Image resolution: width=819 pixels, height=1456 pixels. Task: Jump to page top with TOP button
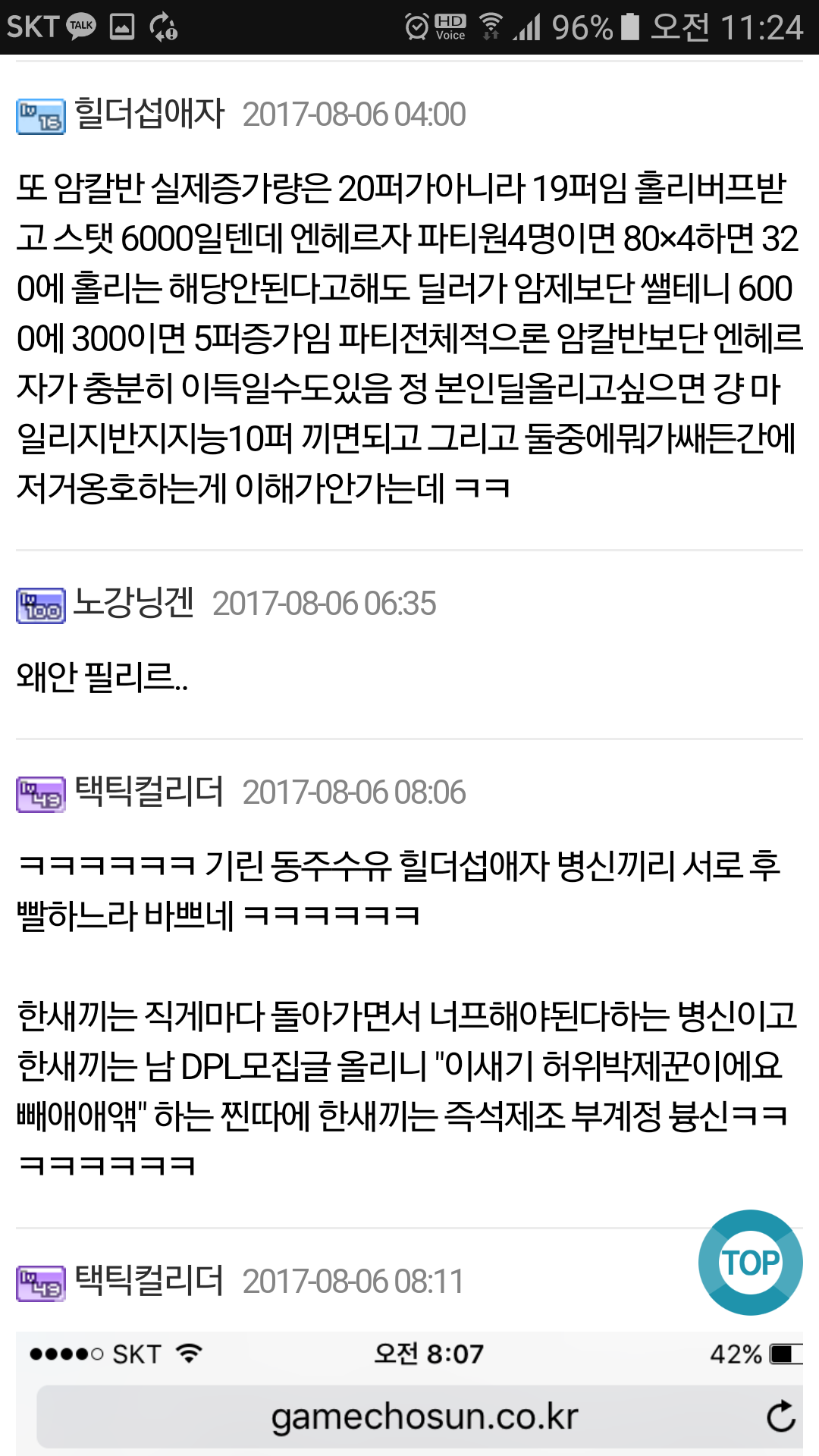coord(750,1262)
